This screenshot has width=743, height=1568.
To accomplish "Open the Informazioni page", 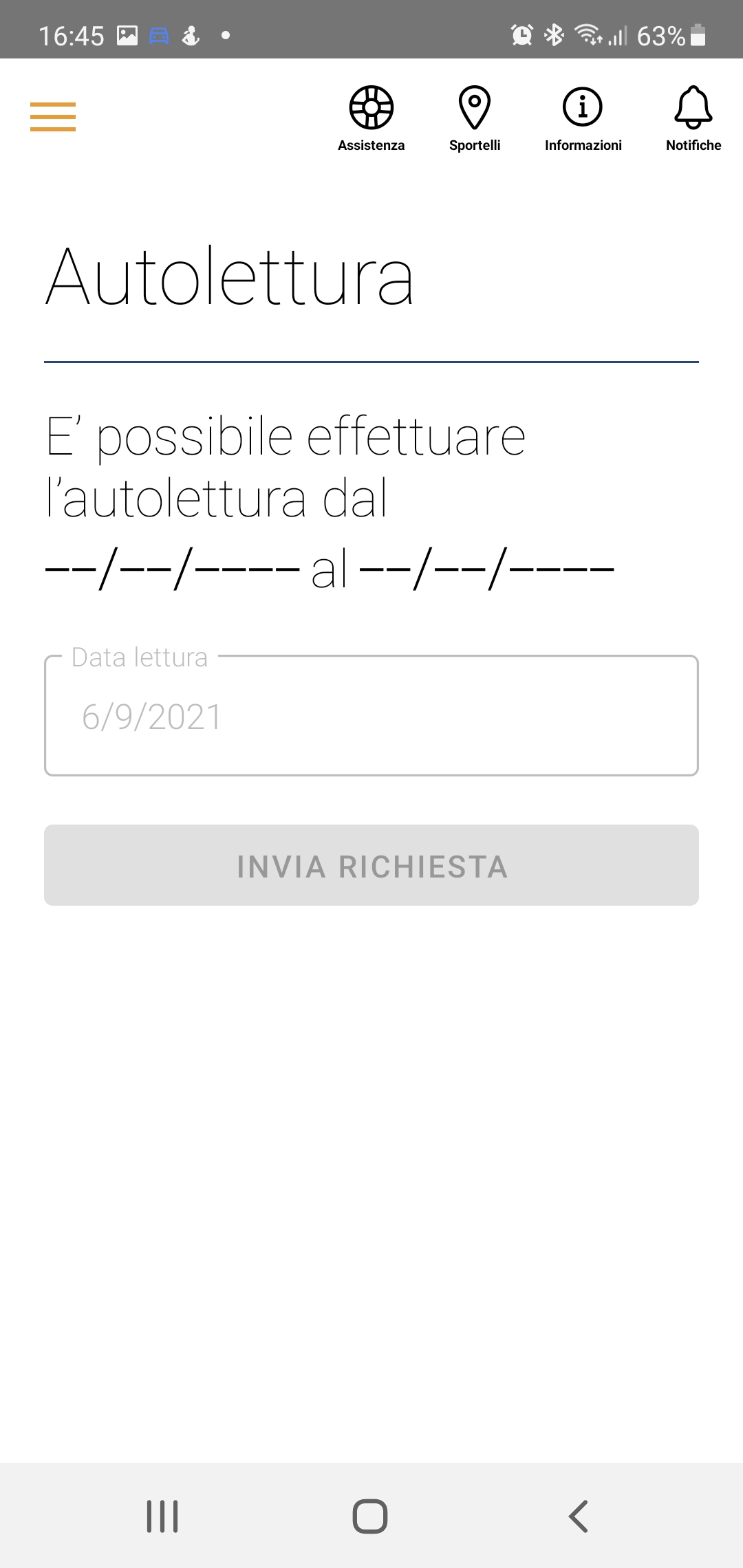I will click(x=583, y=118).
